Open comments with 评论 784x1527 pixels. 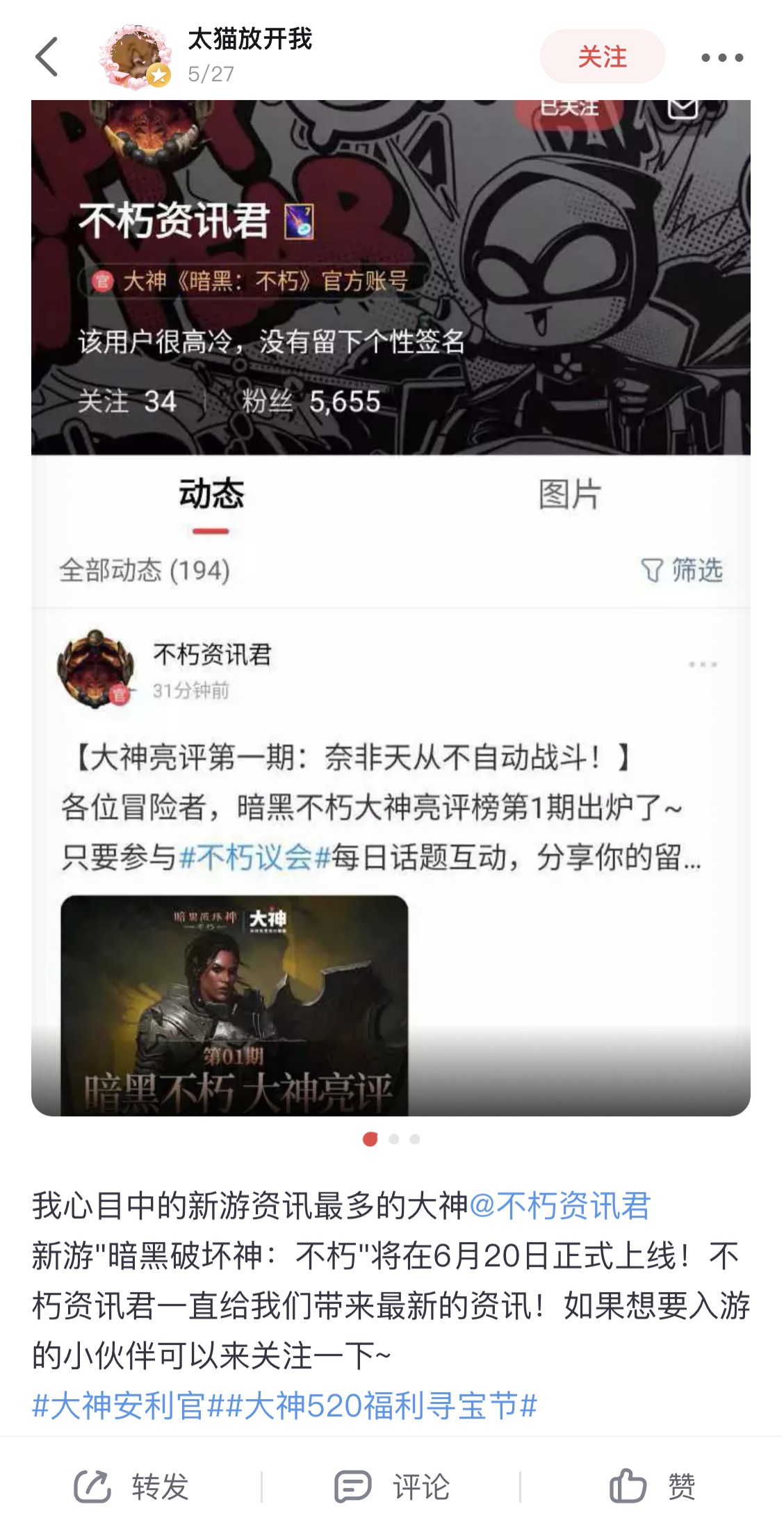(x=392, y=1487)
